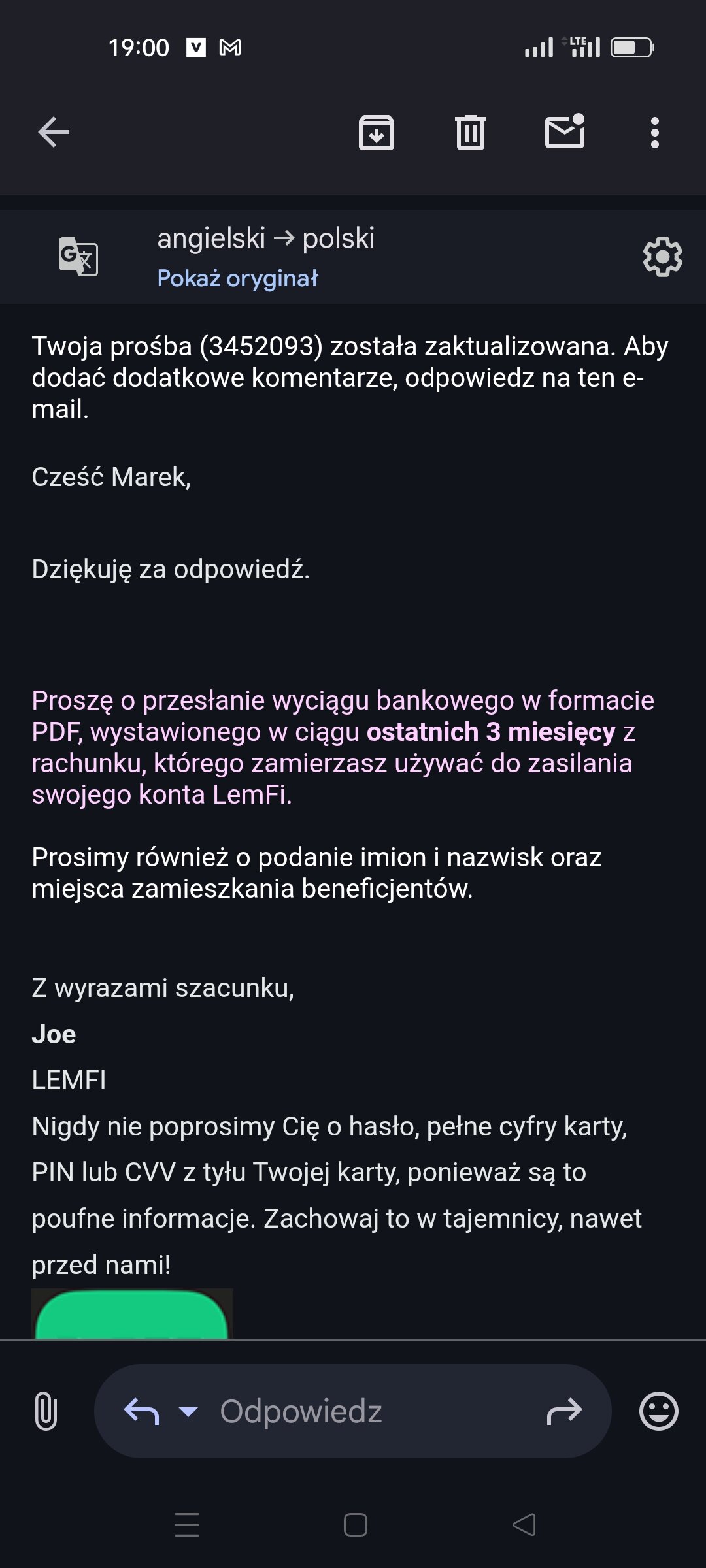
Task: Tap the system back button
Action: click(x=524, y=1525)
